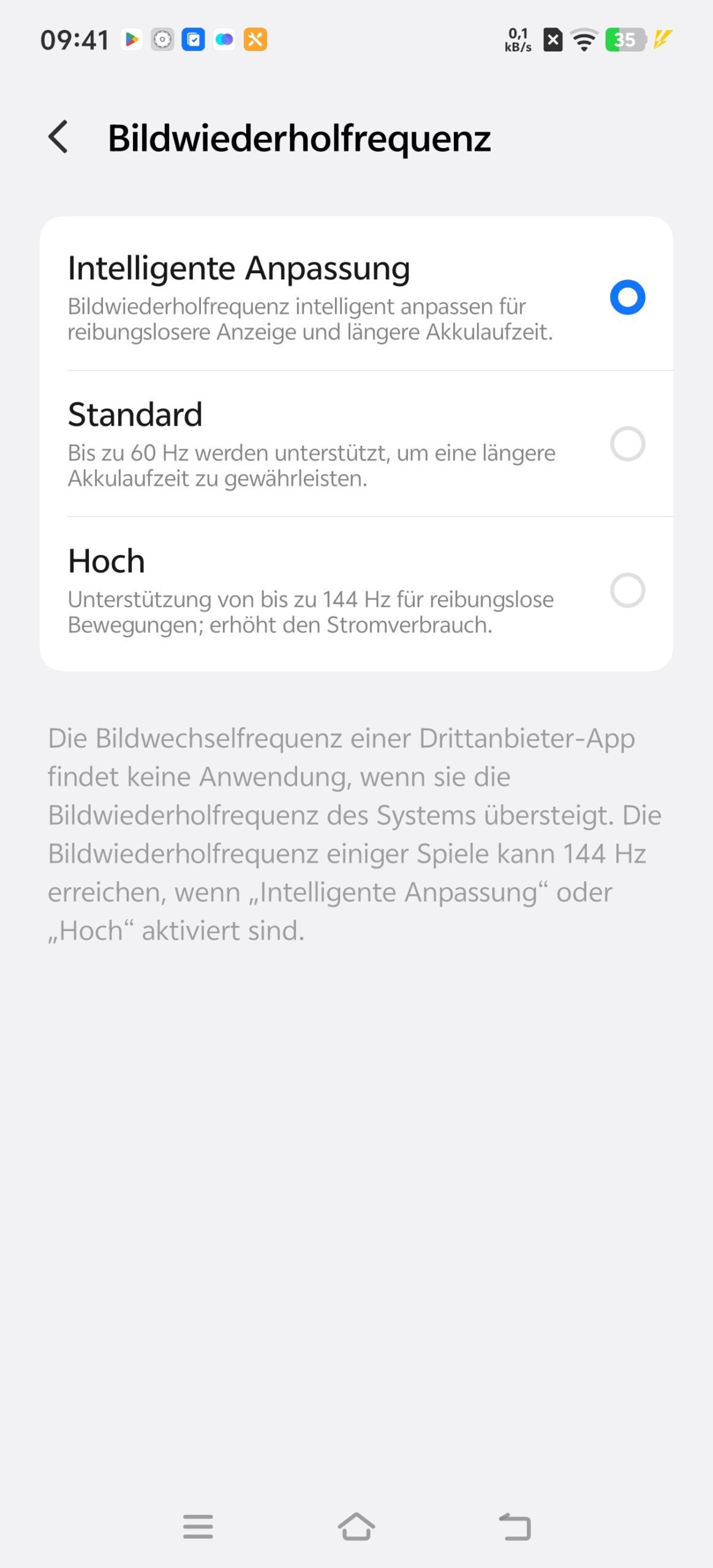The width and height of the screenshot is (713, 1568).
Task: Open recent apps from the navigation bar
Action: [198, 1526]
